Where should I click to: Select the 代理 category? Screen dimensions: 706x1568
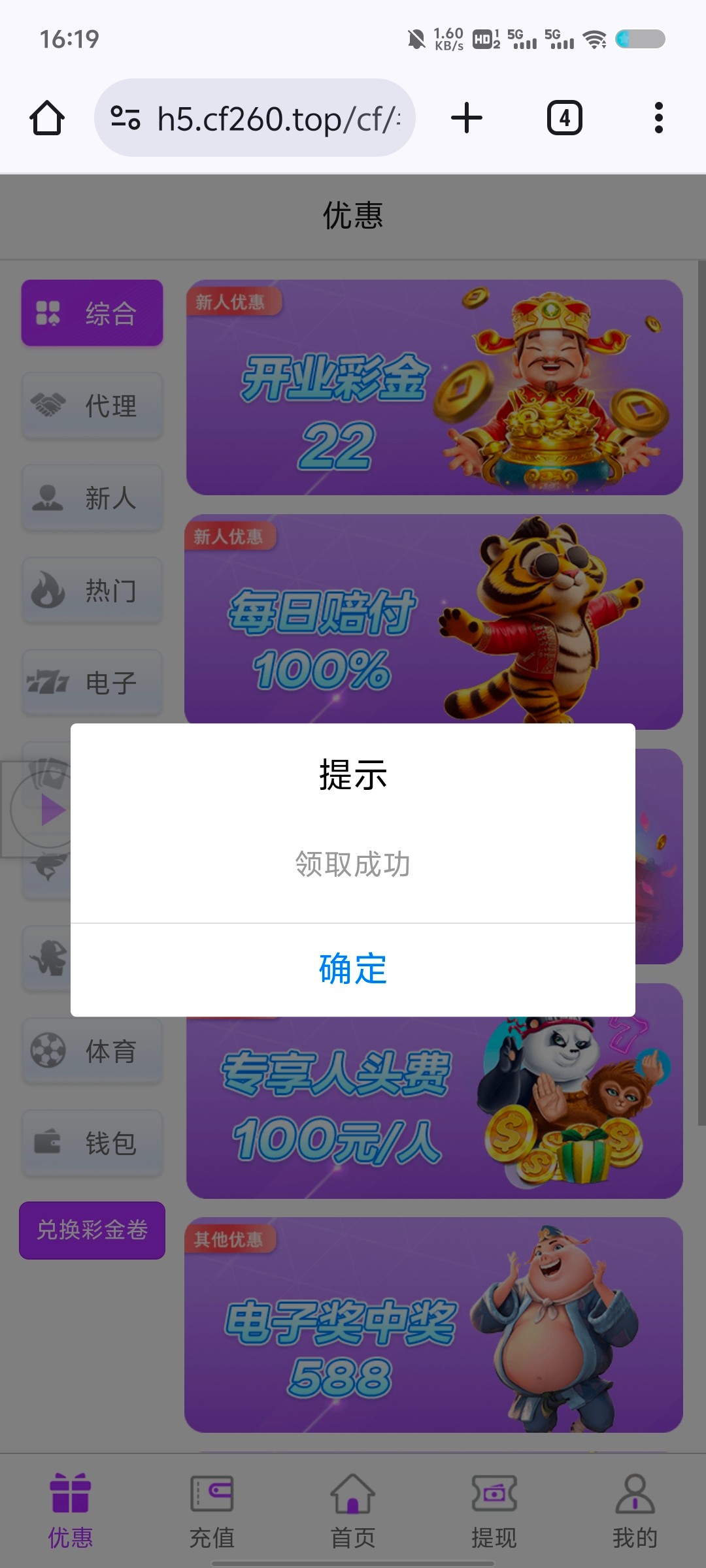pyautogui.click(x=92, y=406)
